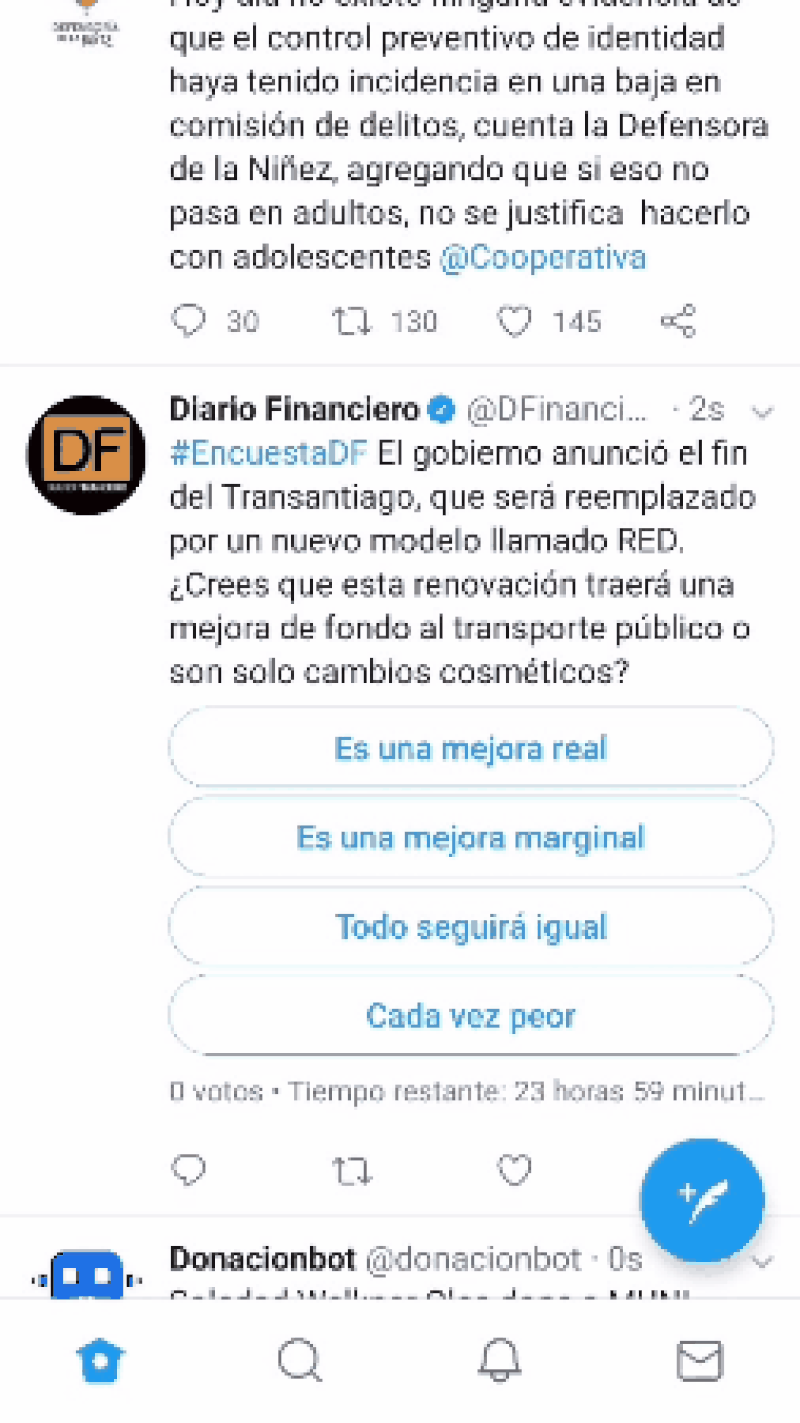Reply to the Defensoría tweet with 30 comments
The image size is (800, 1423).
pyautogui.click(x=189, y=321)
